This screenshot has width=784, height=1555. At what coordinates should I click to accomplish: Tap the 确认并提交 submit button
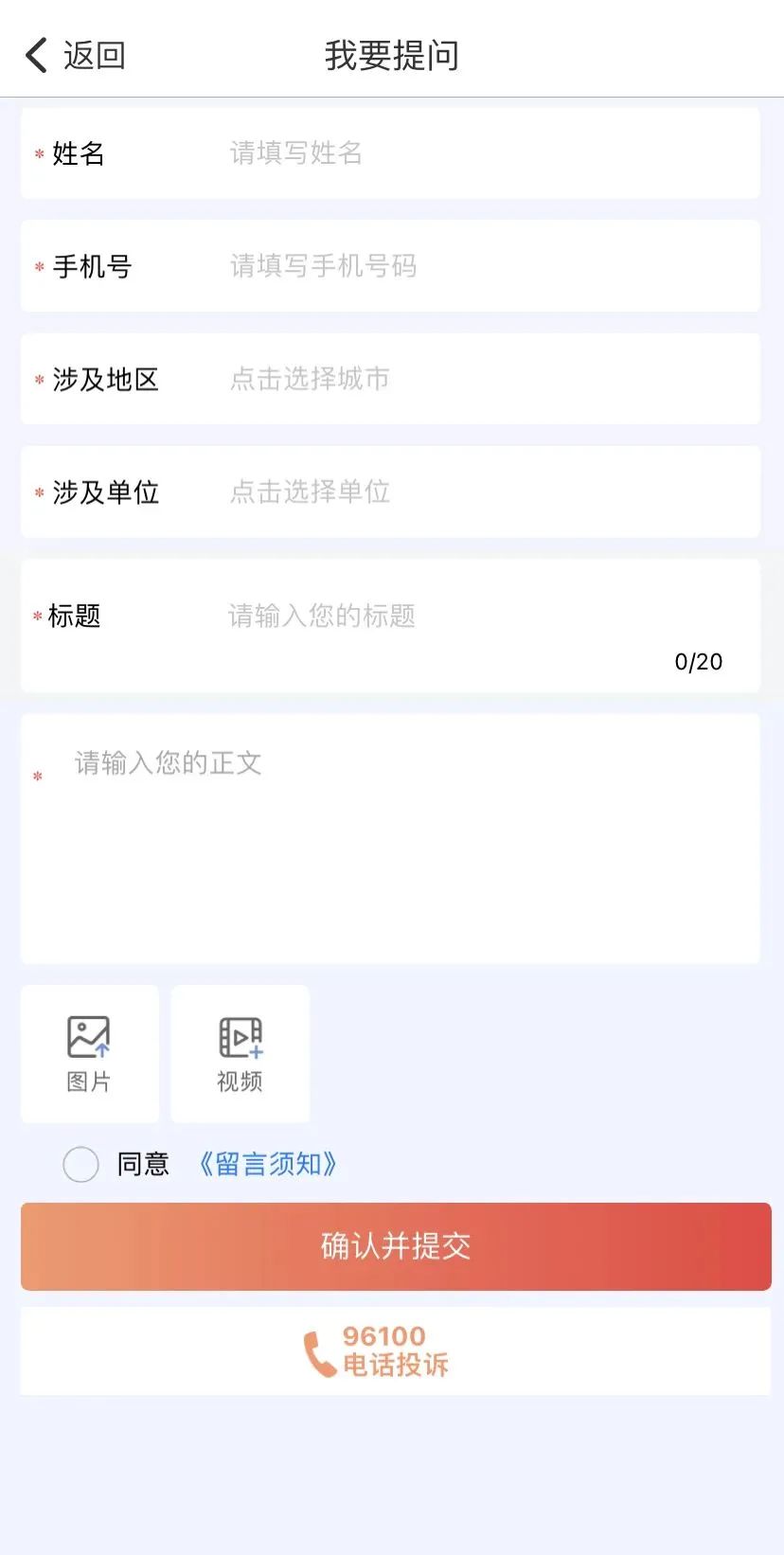point(392,1246)
